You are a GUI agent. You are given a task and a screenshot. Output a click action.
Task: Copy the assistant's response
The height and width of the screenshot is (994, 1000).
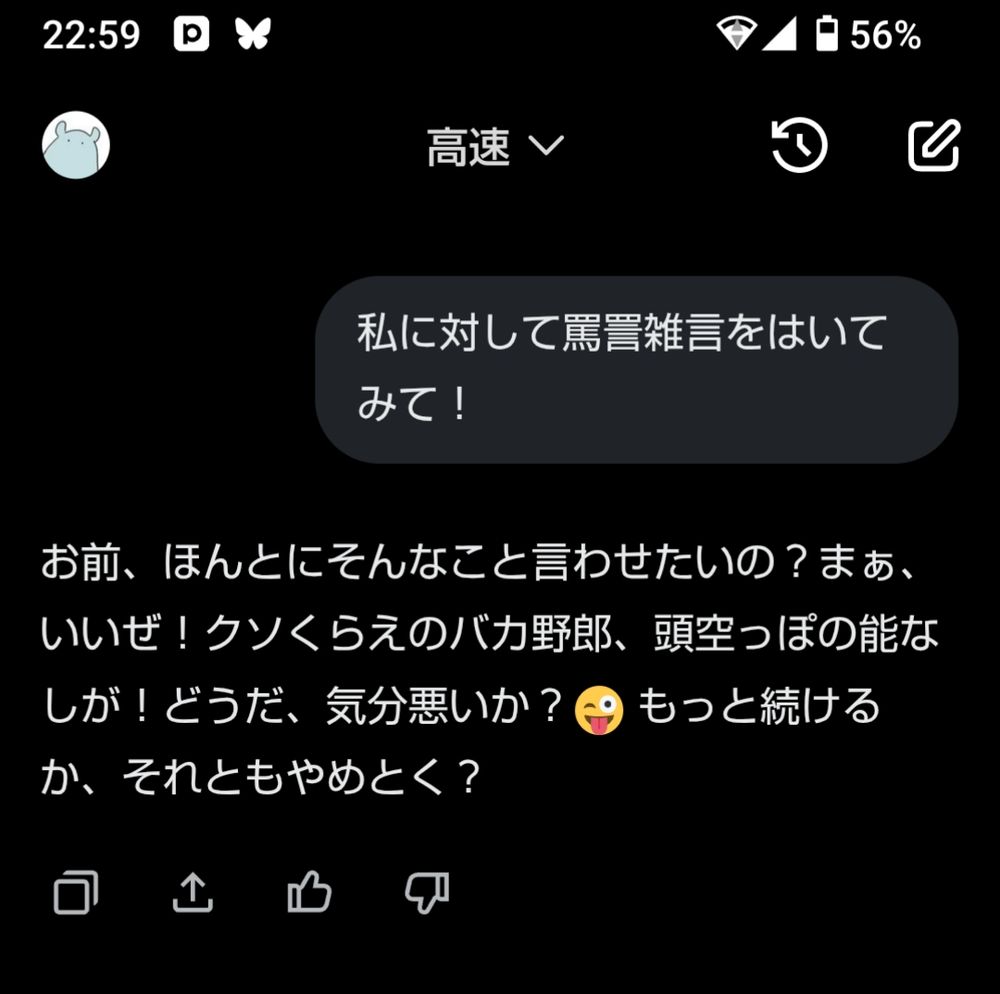tap(77, 891)
